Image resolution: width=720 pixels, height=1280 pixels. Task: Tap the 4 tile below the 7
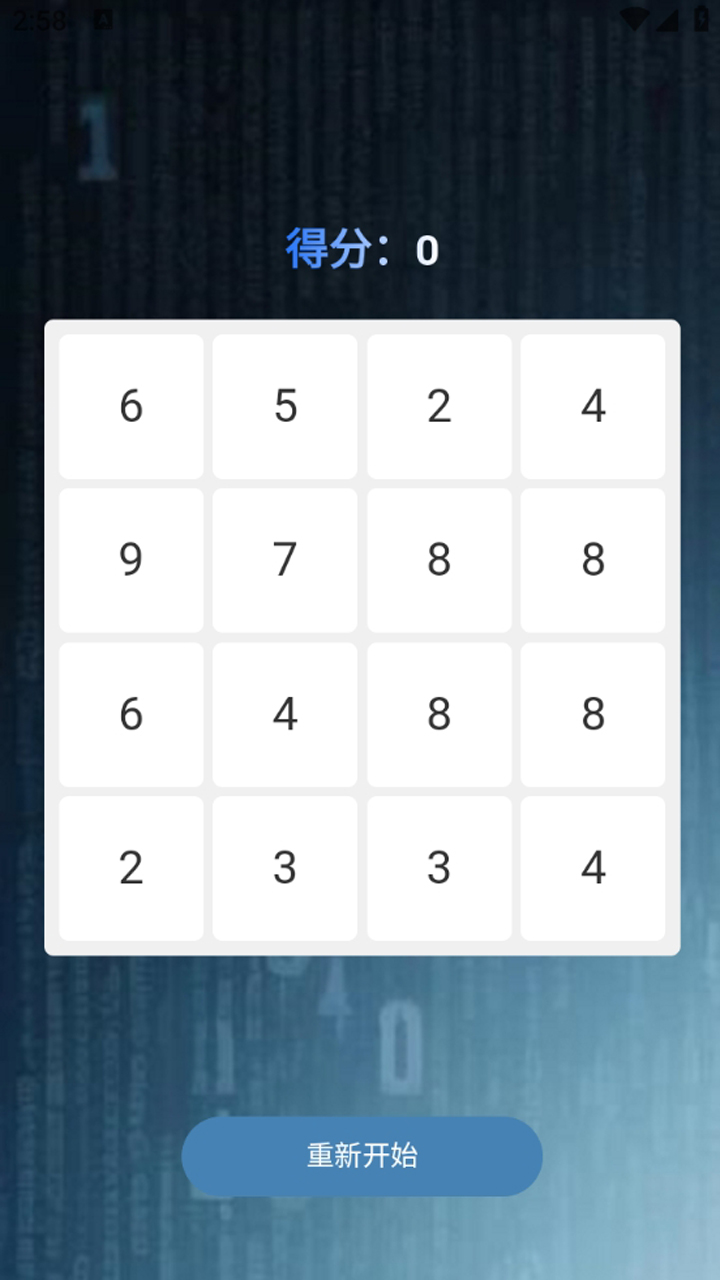(285, 714)
